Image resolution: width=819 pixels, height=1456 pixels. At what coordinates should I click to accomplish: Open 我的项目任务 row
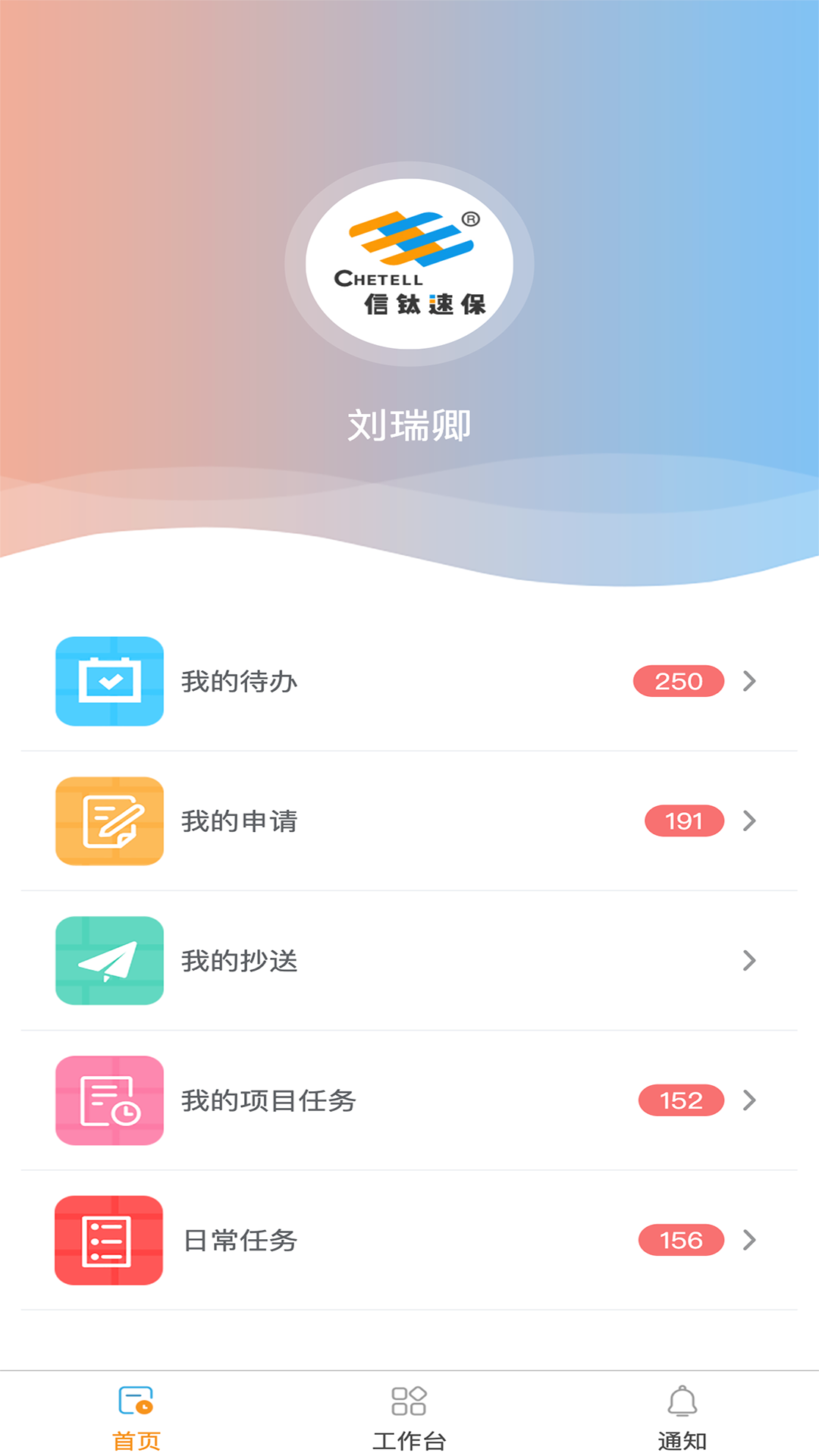(409, 1100)
